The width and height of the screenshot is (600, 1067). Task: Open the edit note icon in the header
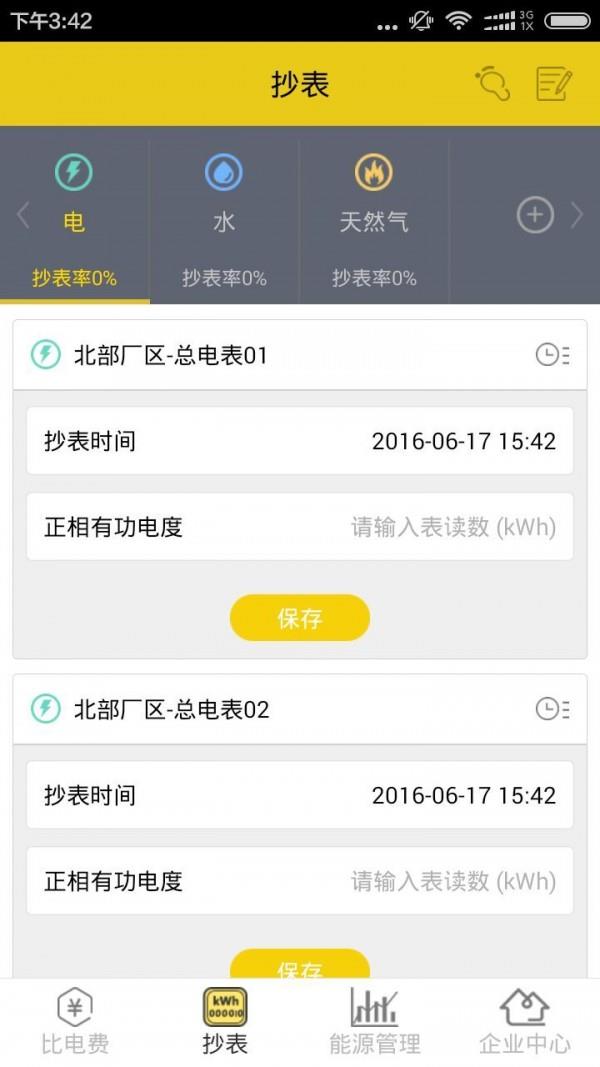(x=554, y=84)
